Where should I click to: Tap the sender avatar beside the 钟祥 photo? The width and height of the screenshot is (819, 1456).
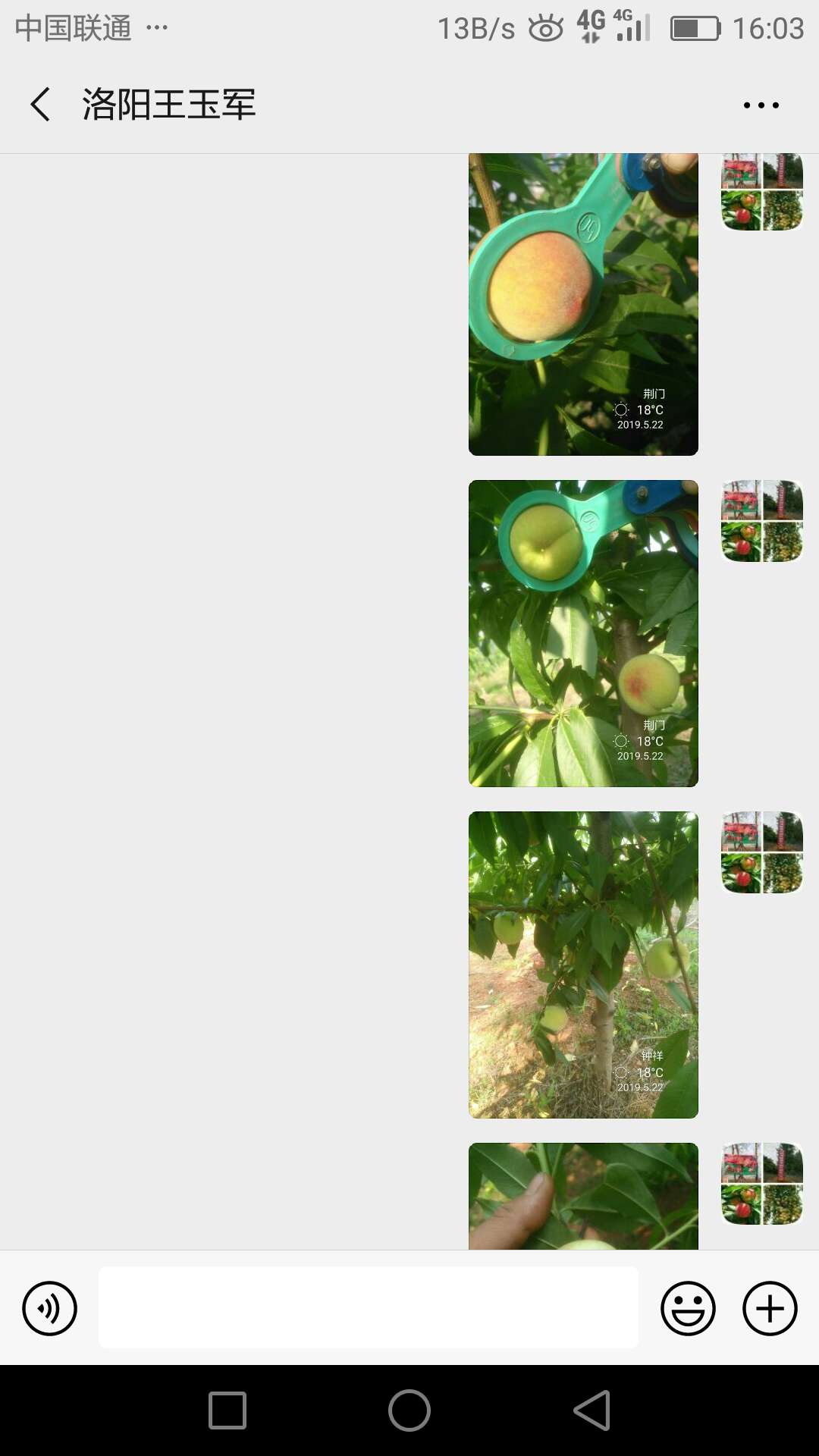coord(762,852)
